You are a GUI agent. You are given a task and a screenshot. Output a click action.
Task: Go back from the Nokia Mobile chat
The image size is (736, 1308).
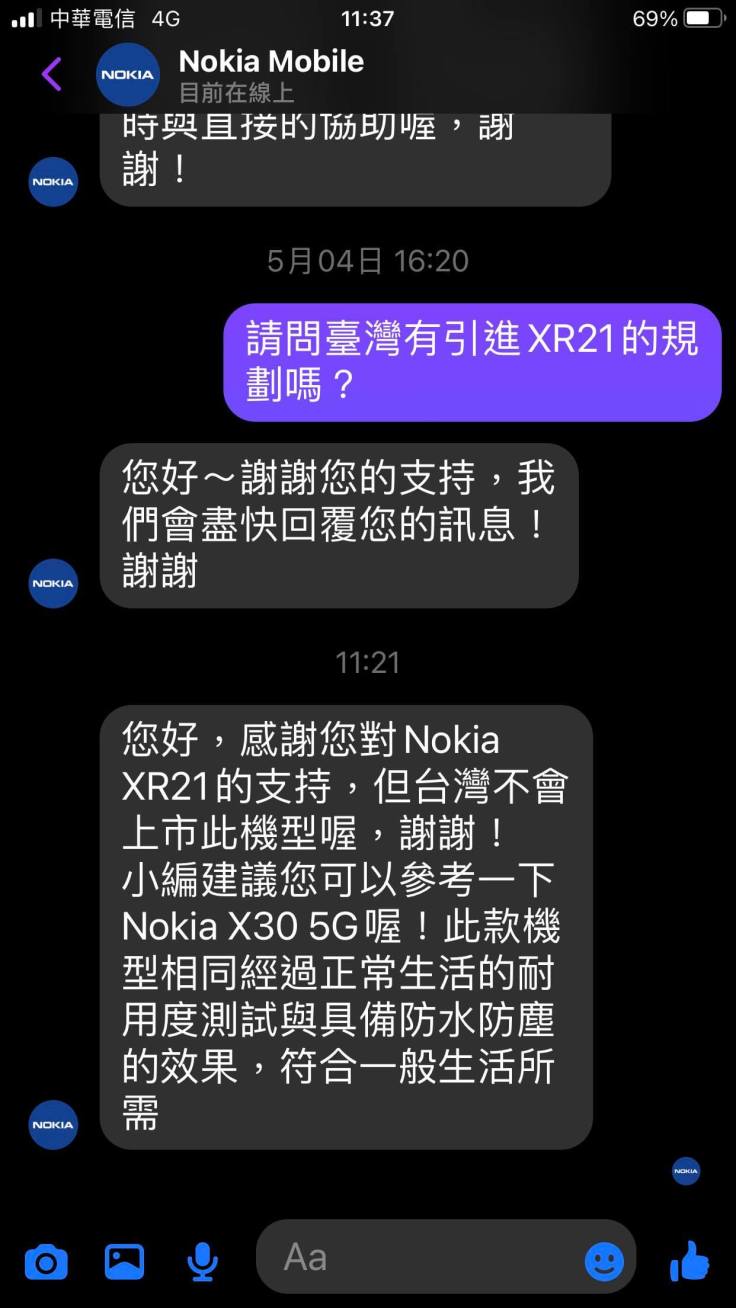click(x=52, y=74)
